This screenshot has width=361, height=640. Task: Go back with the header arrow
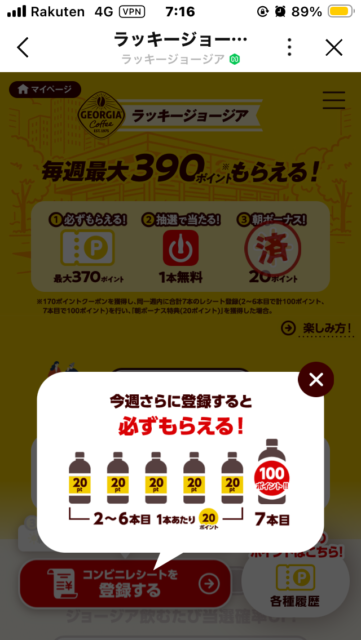(23, 48)
